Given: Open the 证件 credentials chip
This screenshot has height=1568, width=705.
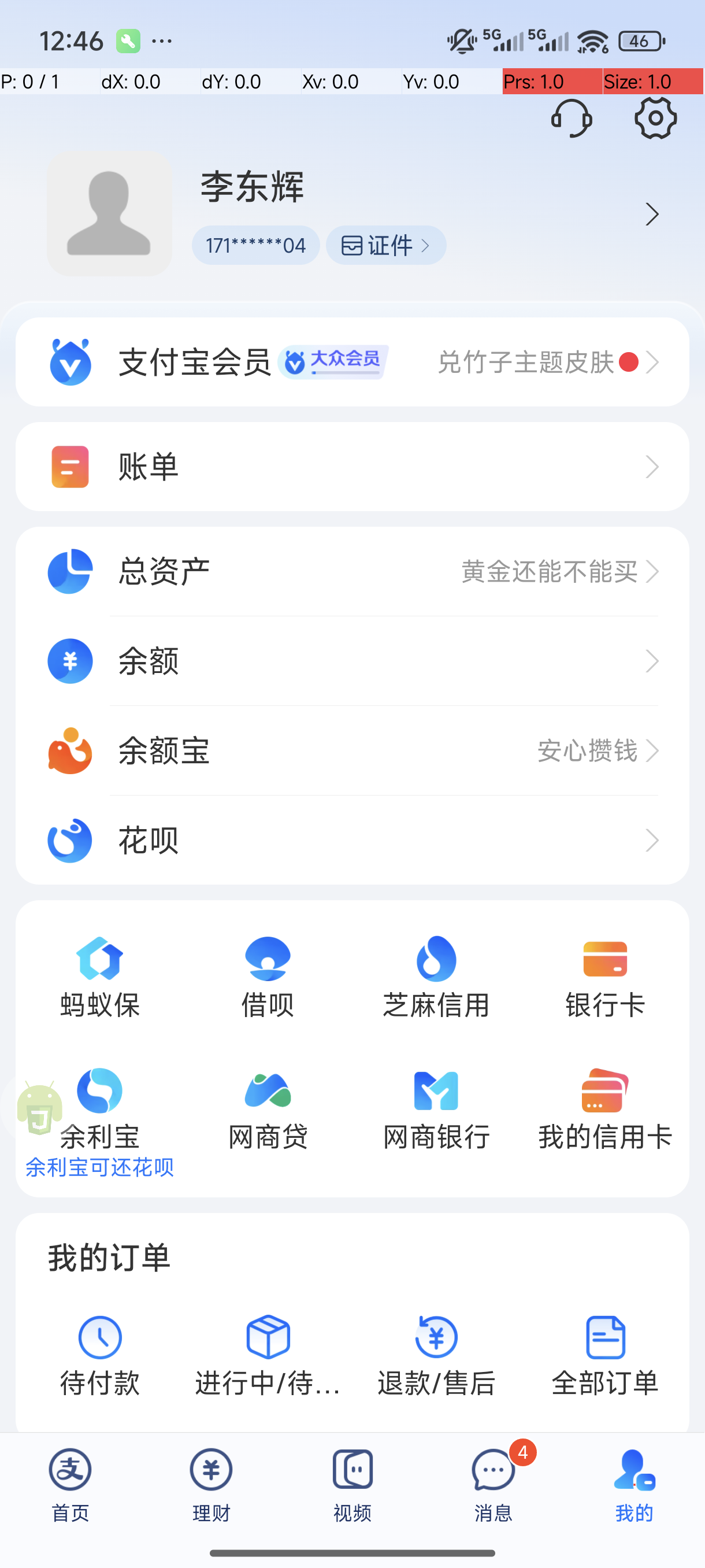Looking at the screenshot, I should click(x=385, y=245).
